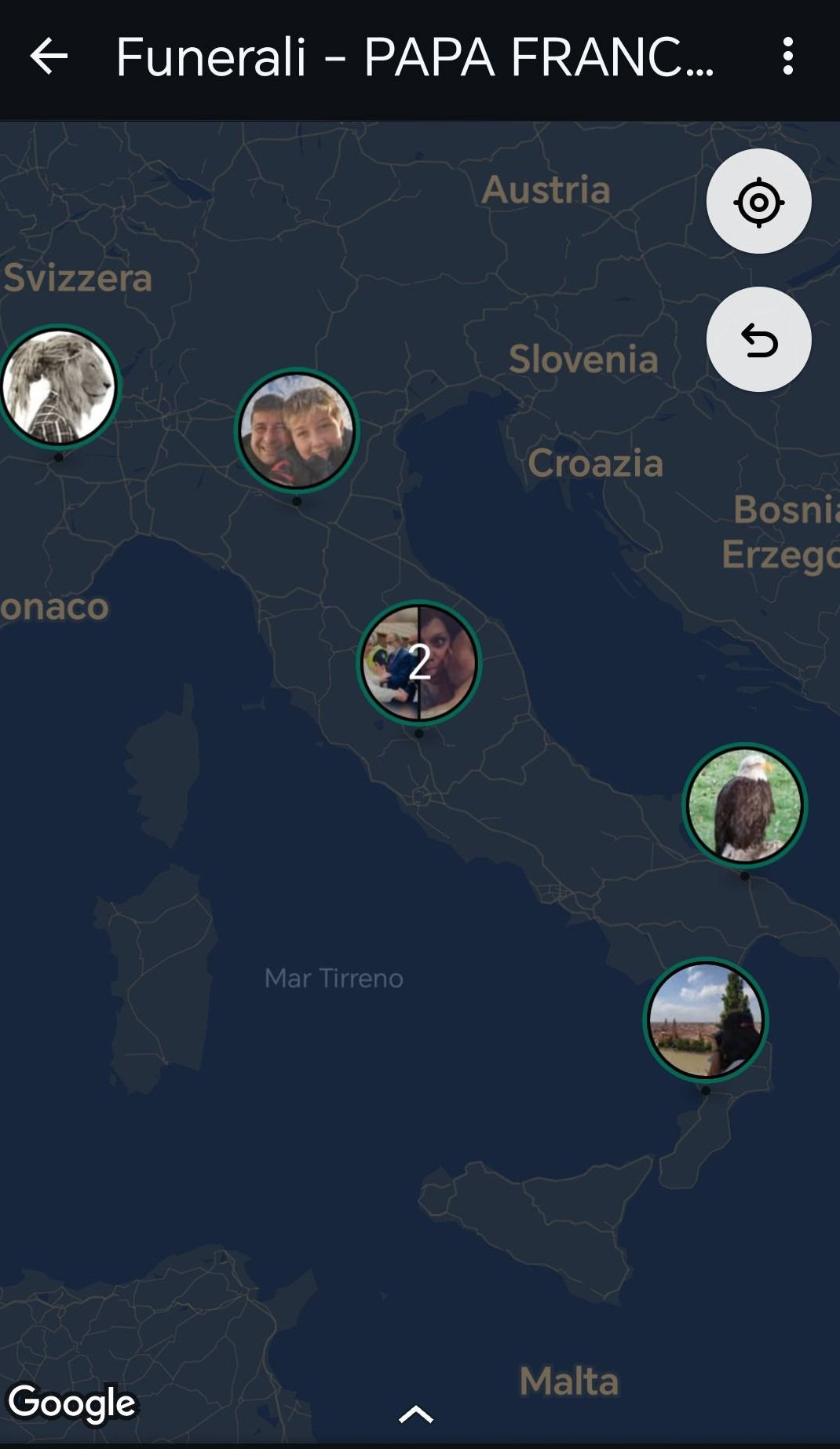Tap the undo arrow map button

pos(758,339)
